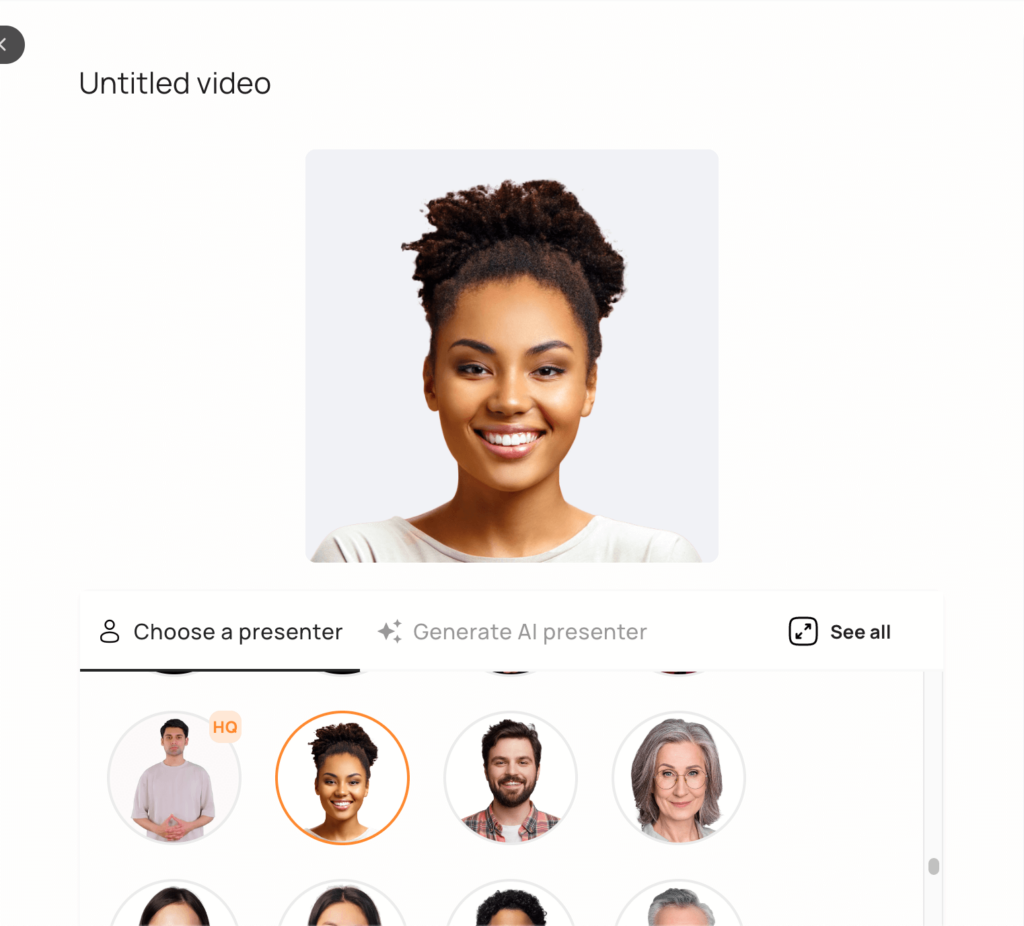The height and width of the screenshot is (926, 1024).
Task: Select the woman with curly updo presenter
Action: (x=342, y=777)
